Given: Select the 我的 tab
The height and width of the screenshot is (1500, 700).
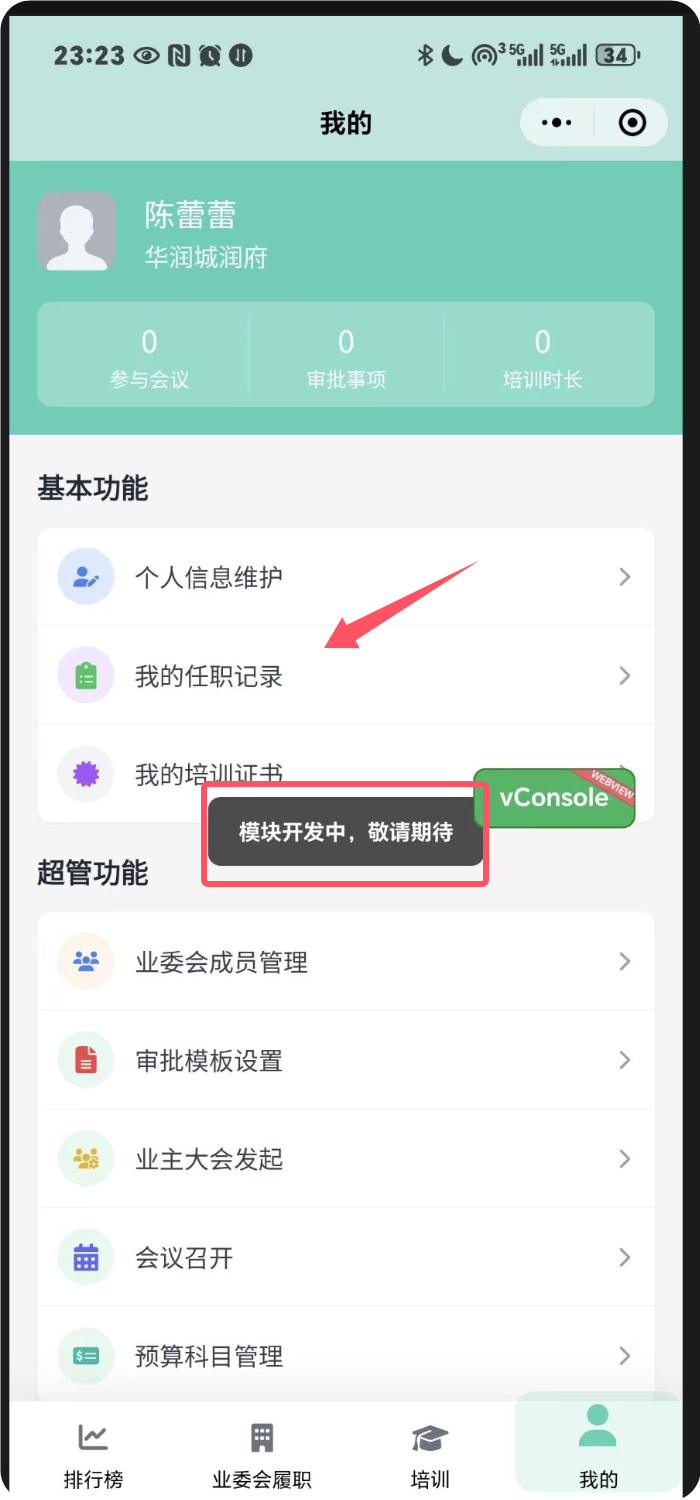Looking at the screenshot, I should (598, 1455).
